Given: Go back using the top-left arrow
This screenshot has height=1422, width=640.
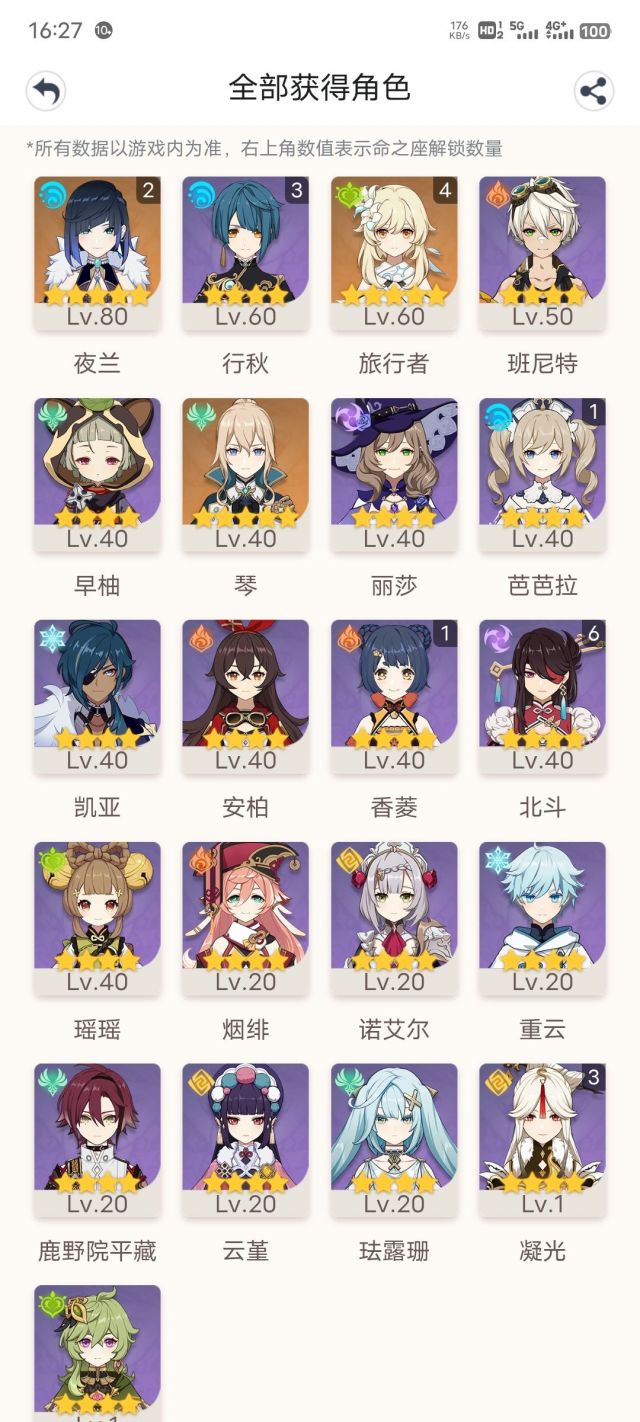Looking at the screenshot, I should pos(45,91).
